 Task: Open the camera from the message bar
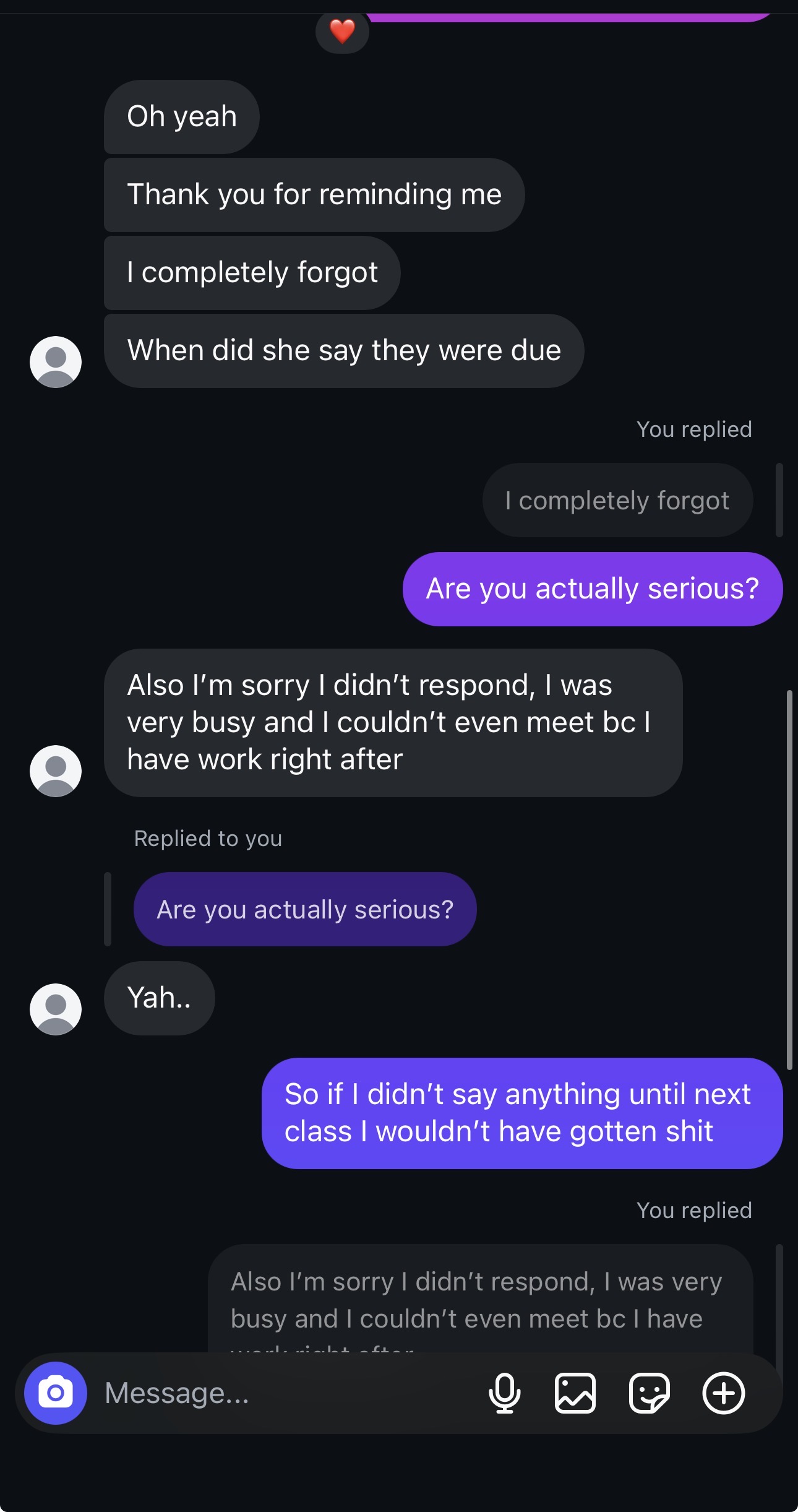click(x=56, y=1393)
